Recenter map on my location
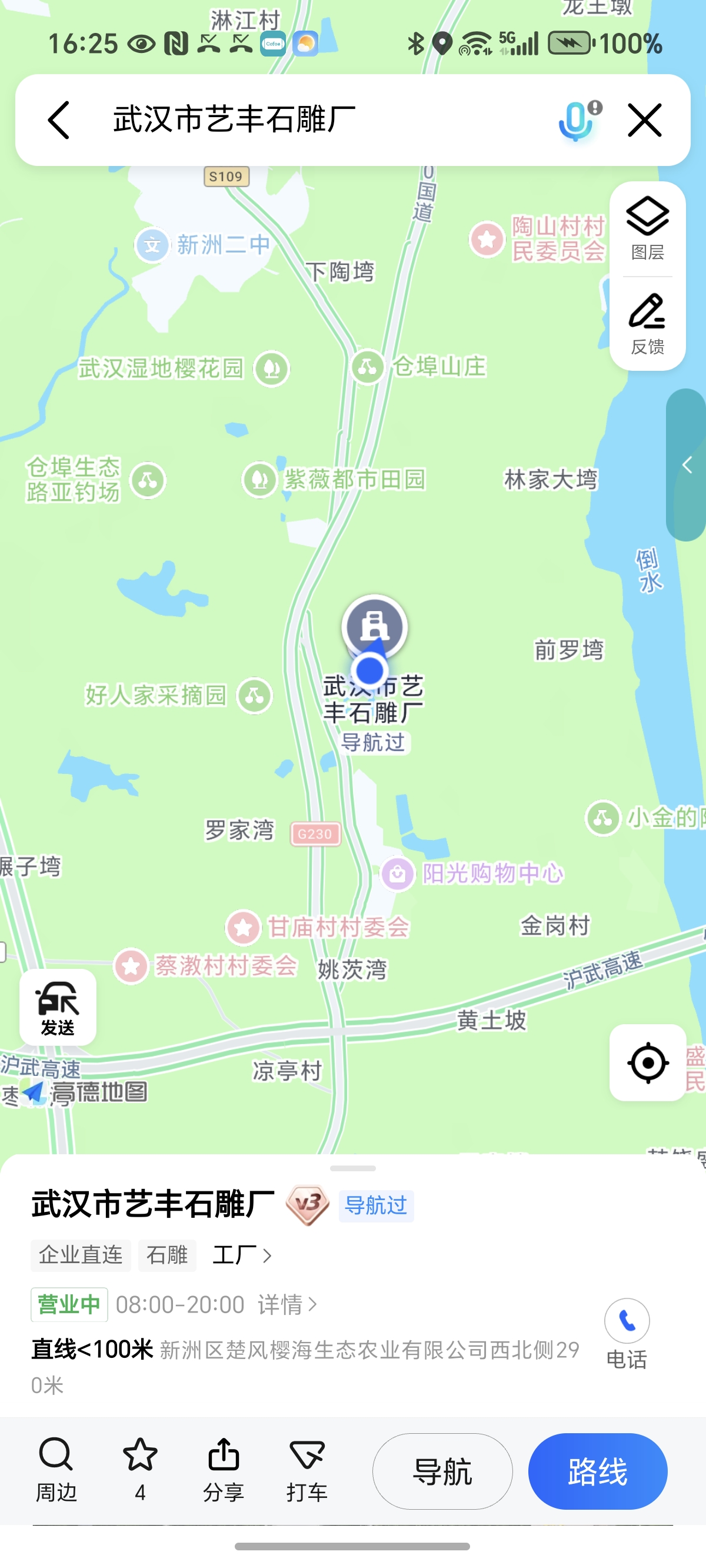706x1568 pixels. (x=648, y=1063)
